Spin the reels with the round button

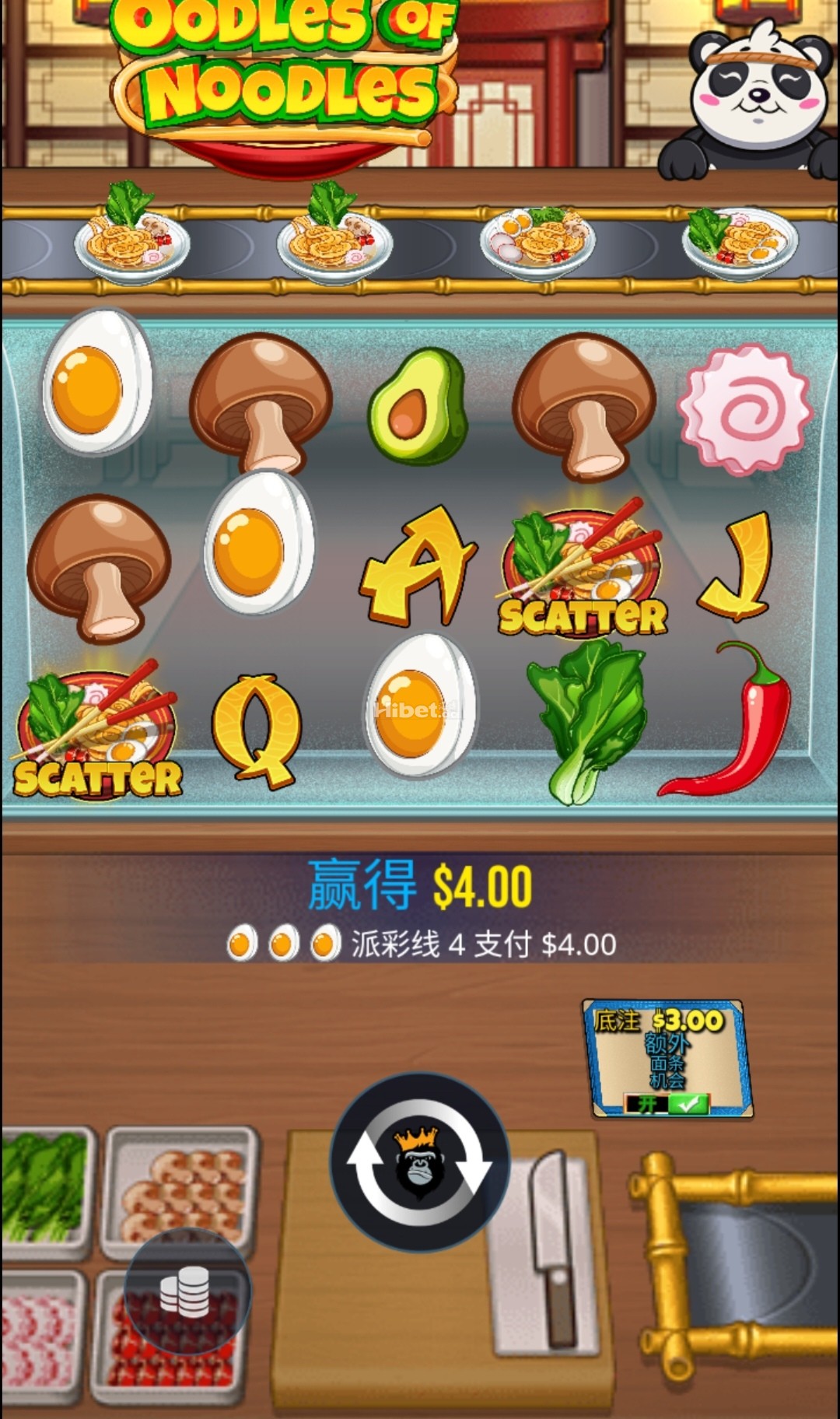point(420,1161)
